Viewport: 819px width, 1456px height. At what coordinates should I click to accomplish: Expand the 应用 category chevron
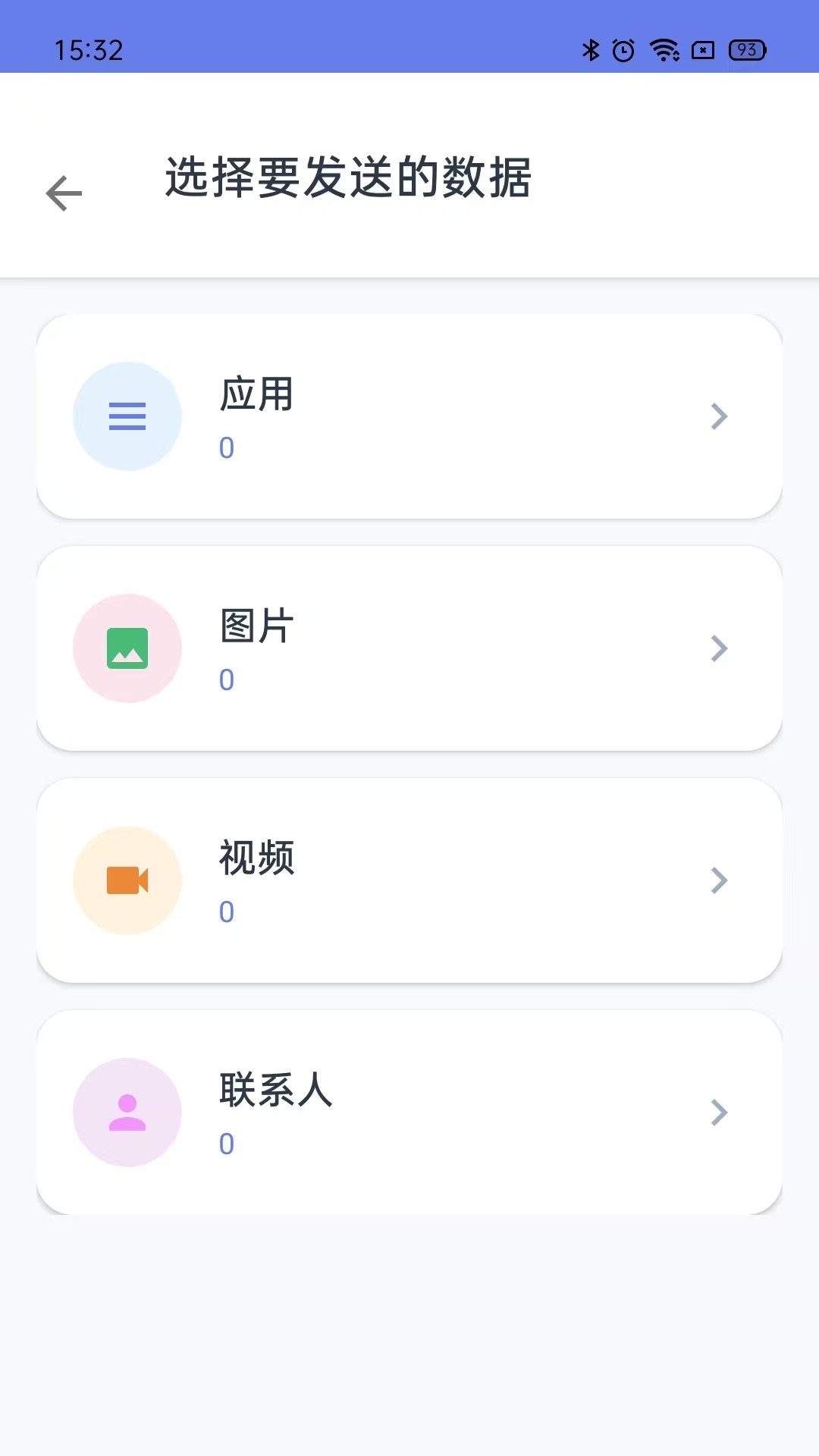click(x=718, y=416)
